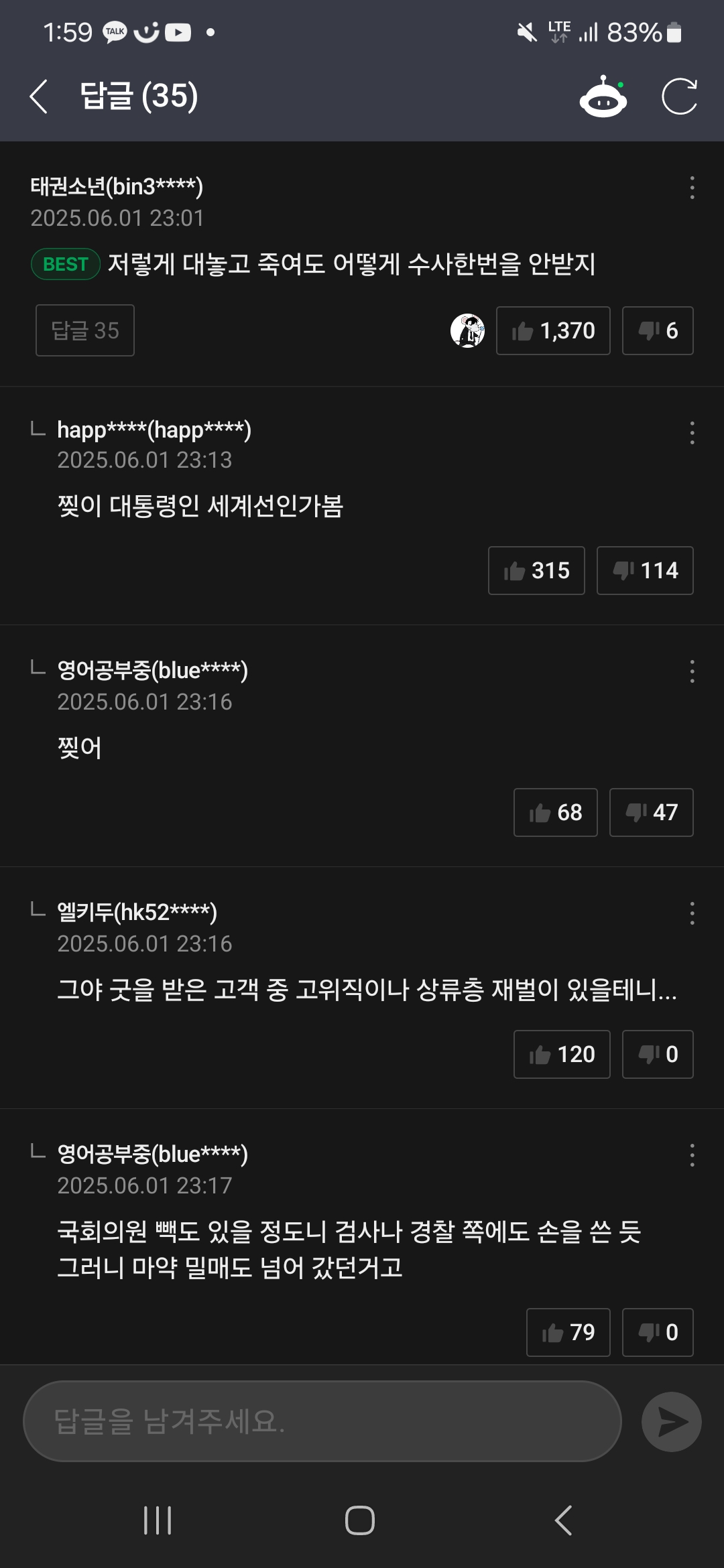
Task: Refresh the replies list
Action: 679,96
